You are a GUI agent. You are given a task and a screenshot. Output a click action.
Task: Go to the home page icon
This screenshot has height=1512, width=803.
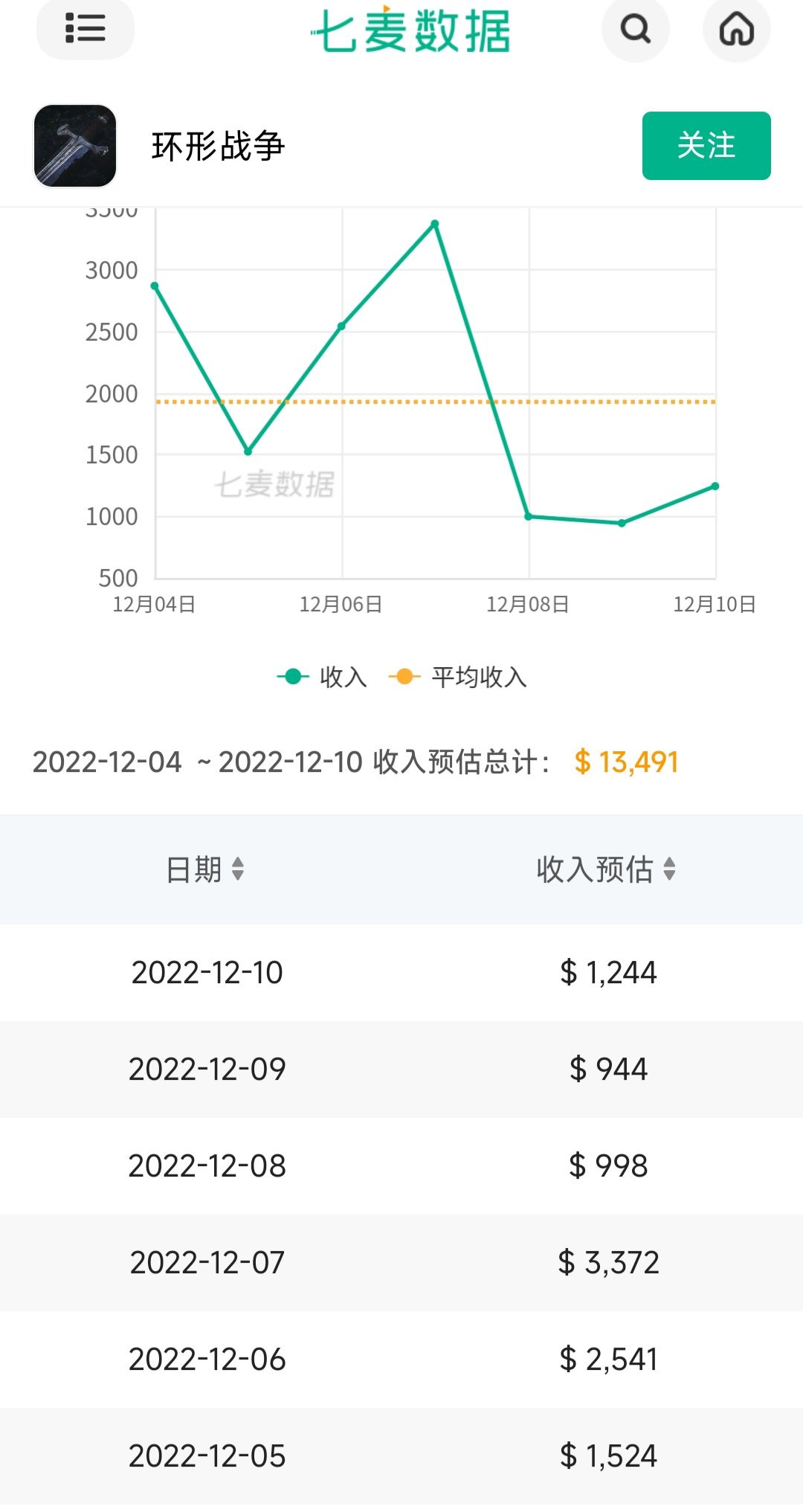pyautogui.click(x=736, y=30)
